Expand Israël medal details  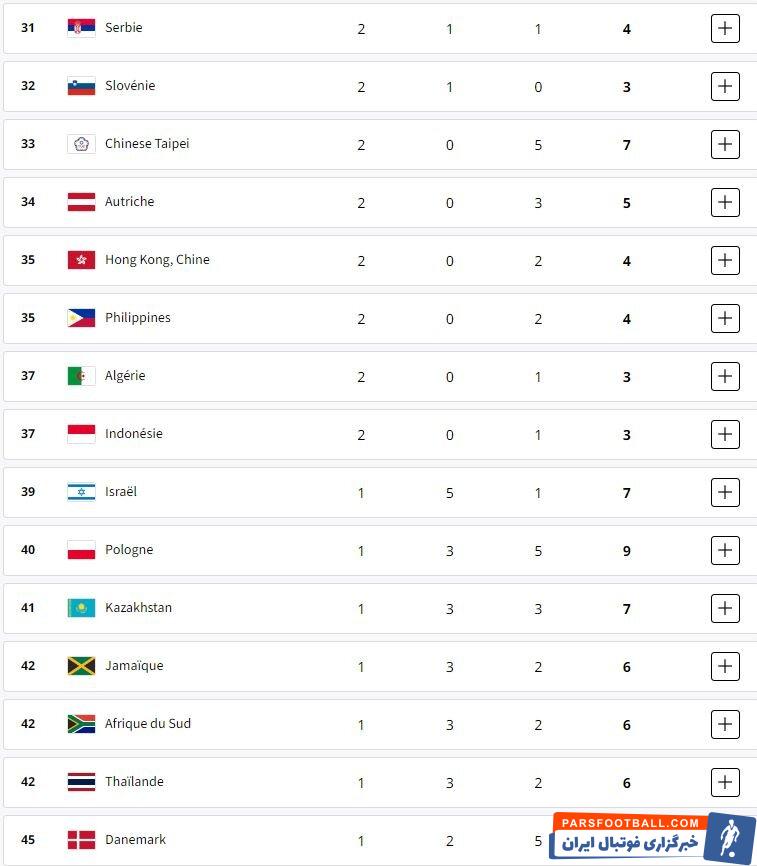click(725, 492)
